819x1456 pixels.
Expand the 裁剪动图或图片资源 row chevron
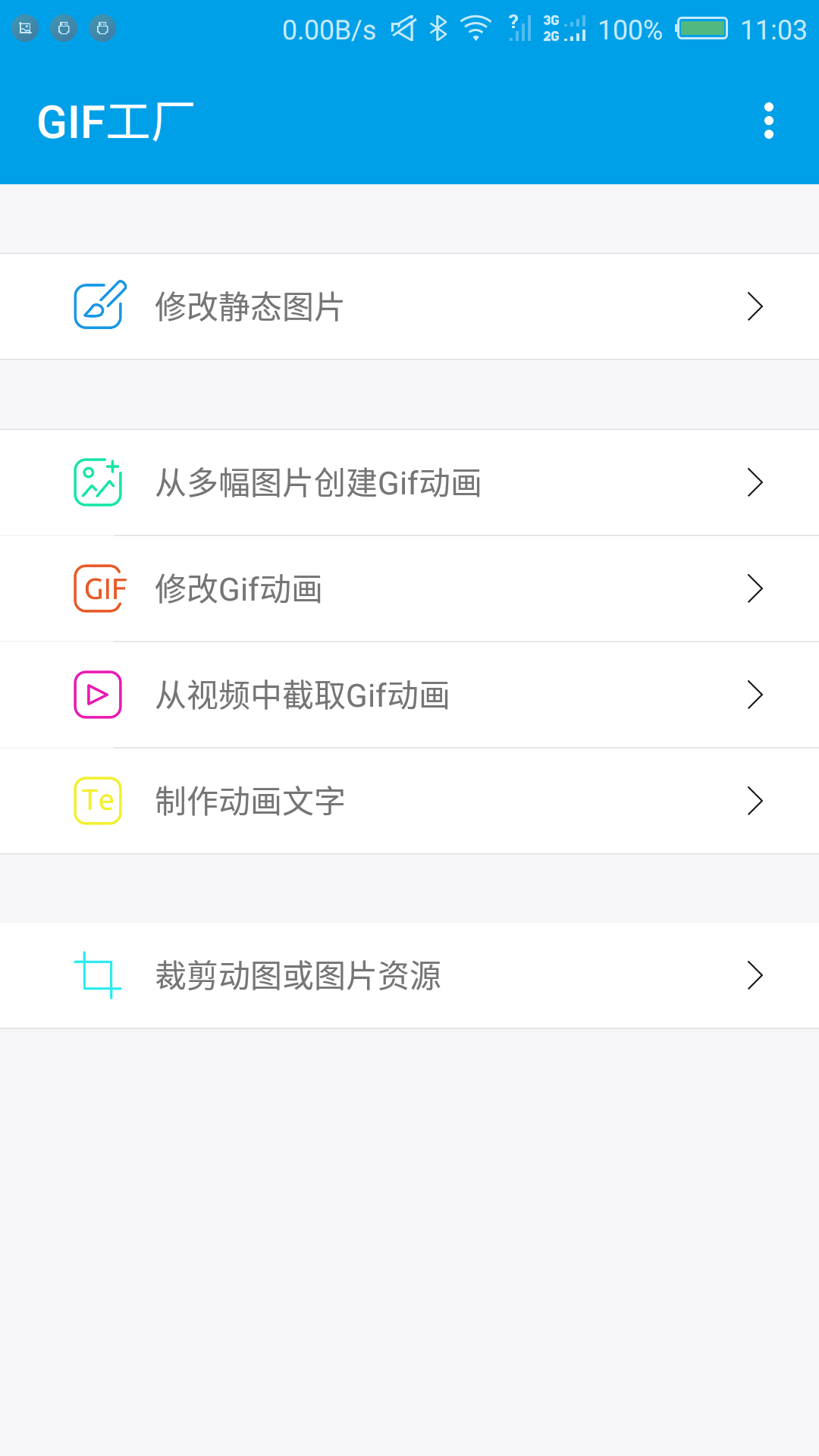(x=754, y=976)
